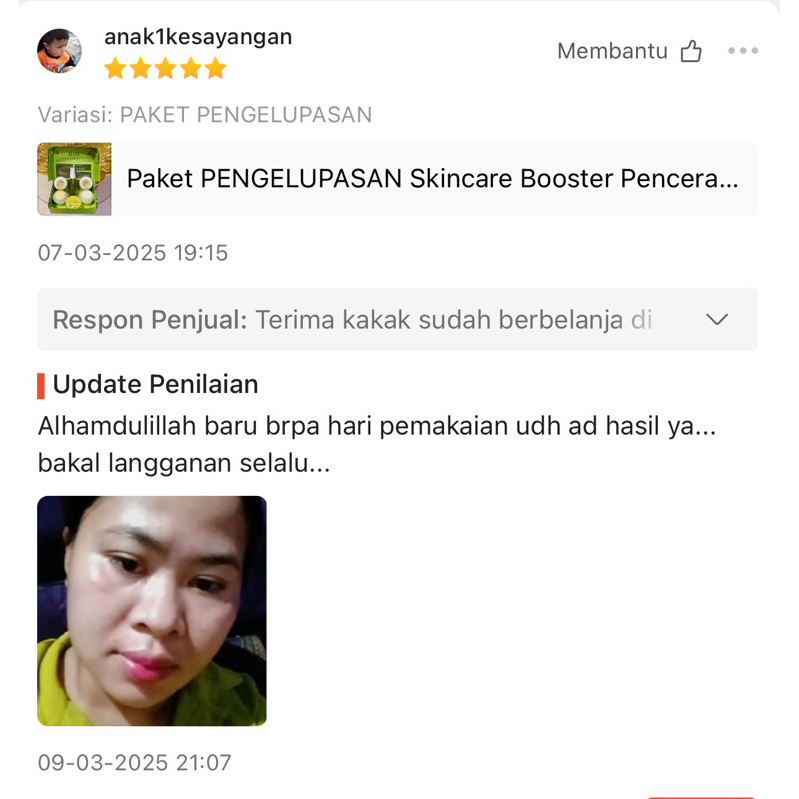Open the three-dot overflow menu
799x799 pixels.
743,51
